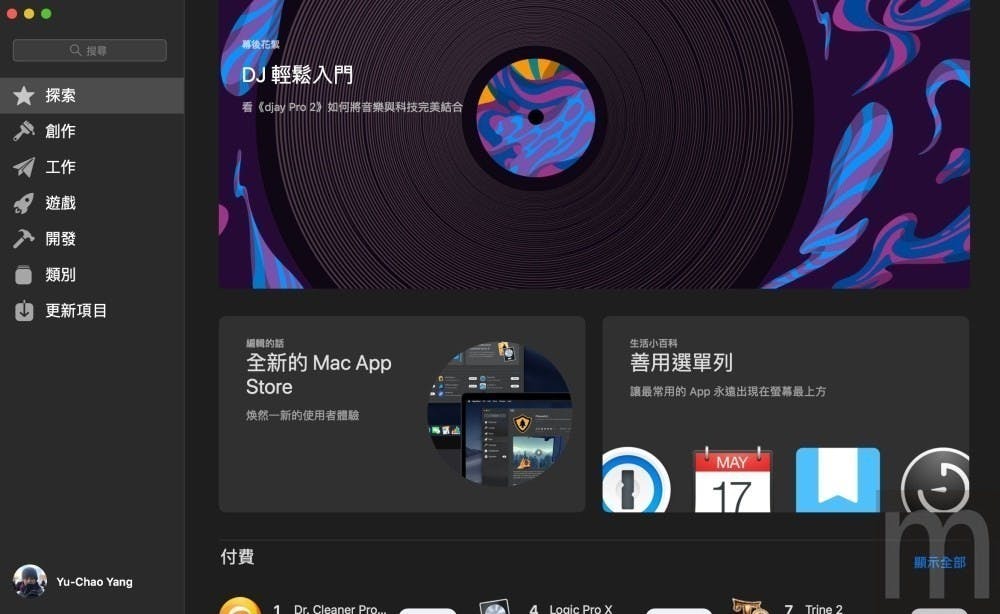The height and width of the screenshot is (614, 1000).
Task: Close the window with the red button
Action: pyautogui.click(x=12, y=14)
